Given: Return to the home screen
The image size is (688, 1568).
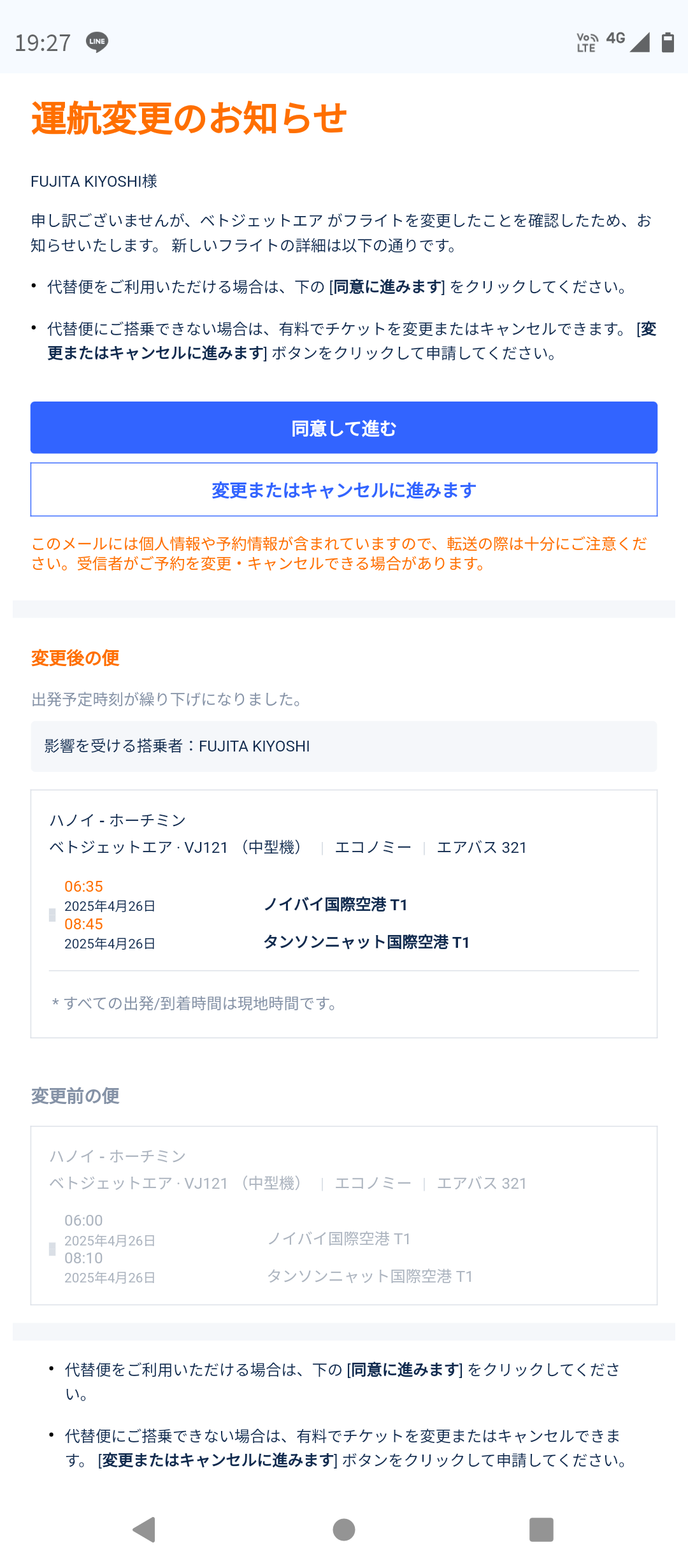Looking at the screenshot, I should [x=344, y=1529].
